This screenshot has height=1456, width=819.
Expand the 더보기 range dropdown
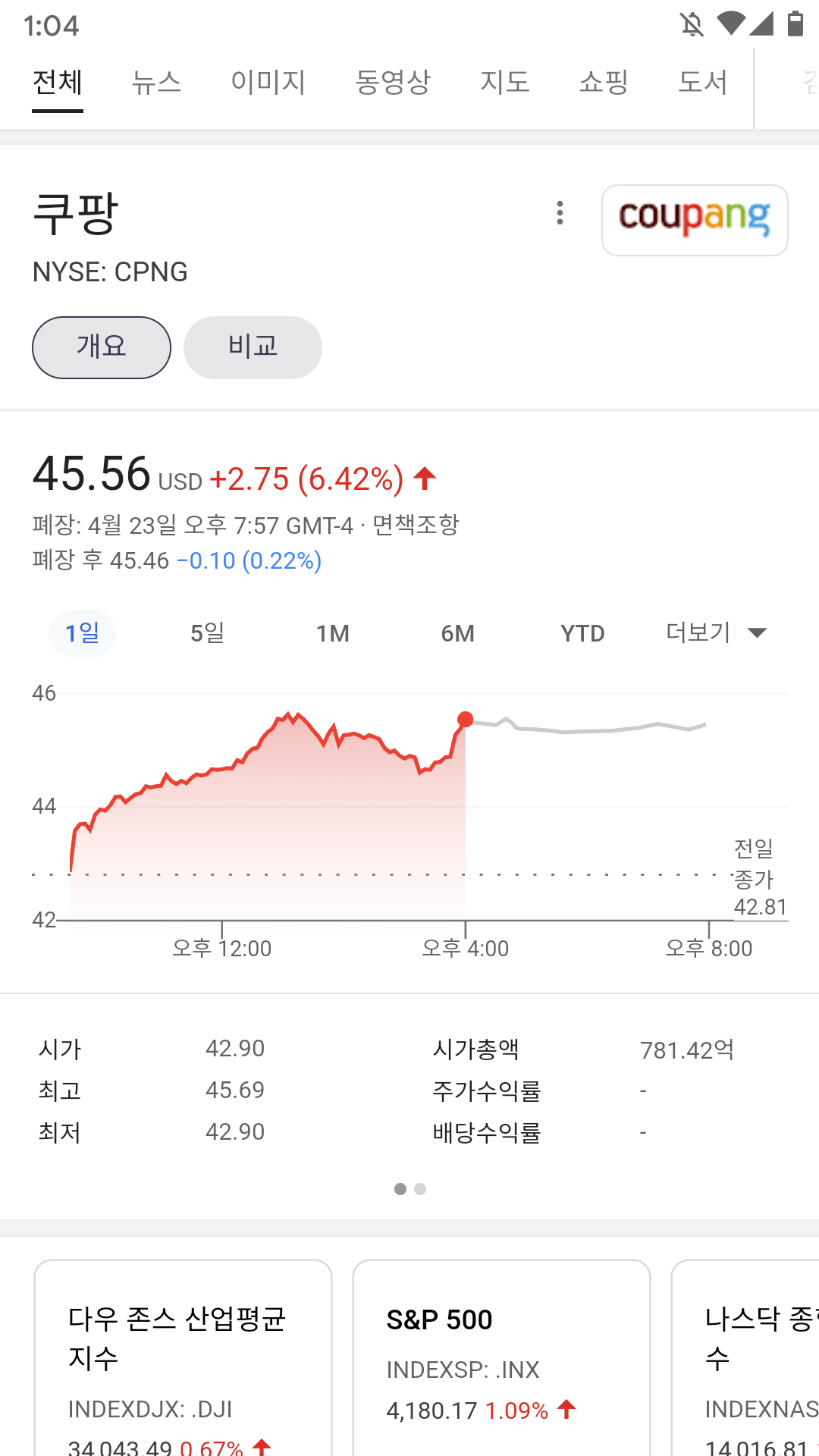click(717, 632)
